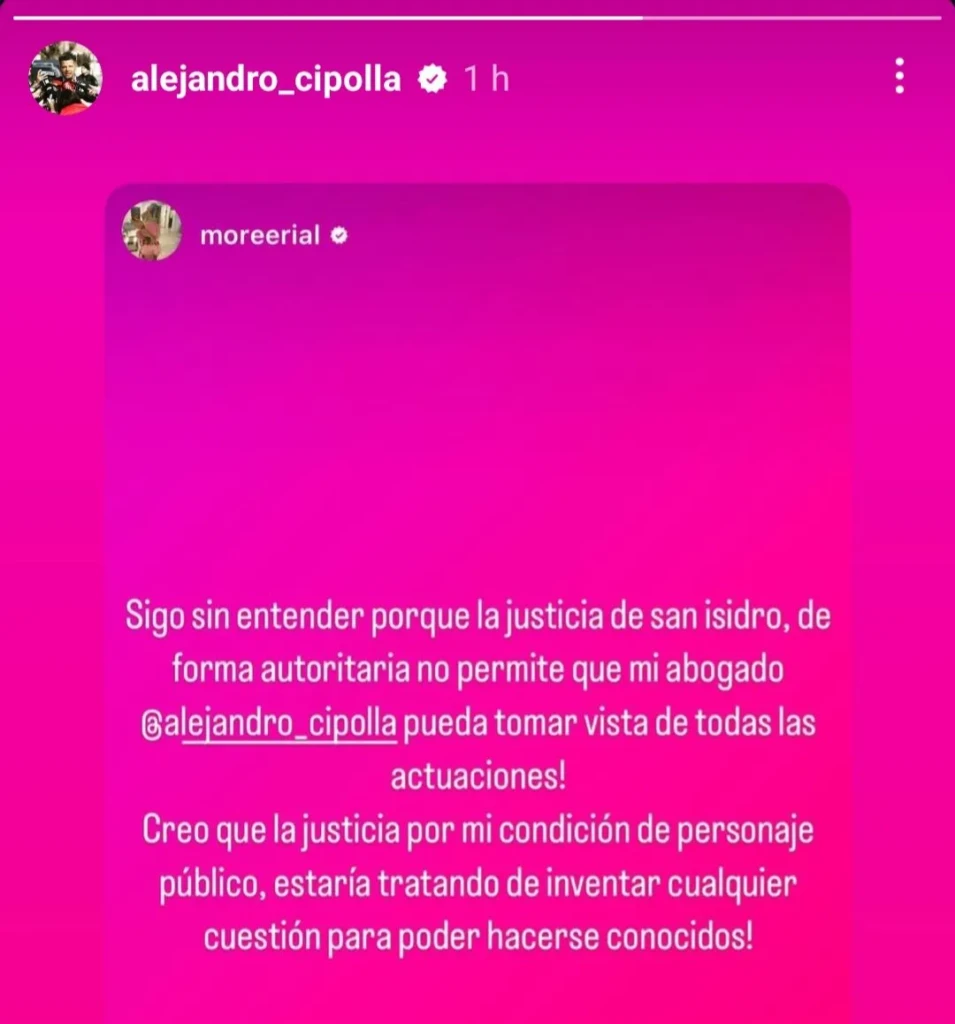Open the story's three-dot options menu

point(900,77)
